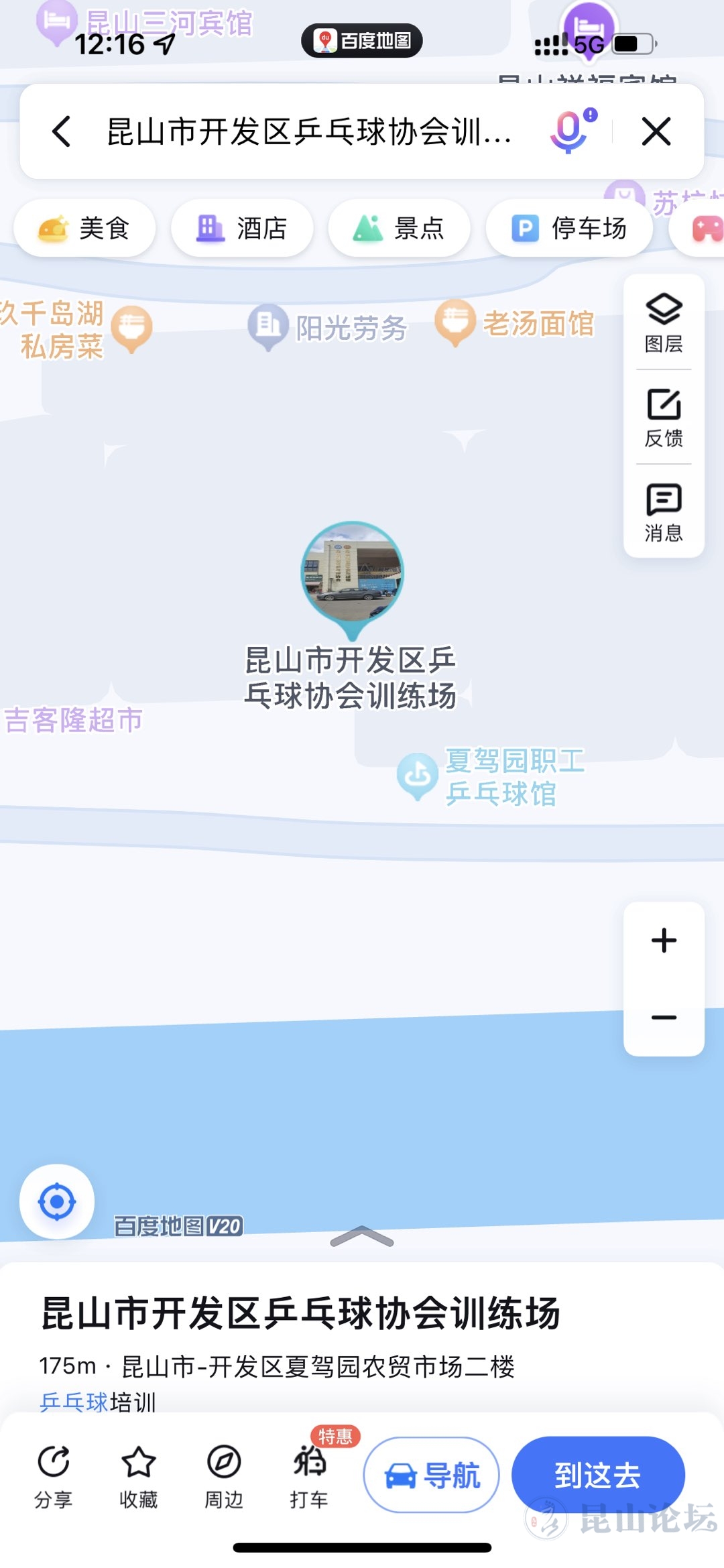
Task: Zoom in on the map
Action: click(664, 941)
